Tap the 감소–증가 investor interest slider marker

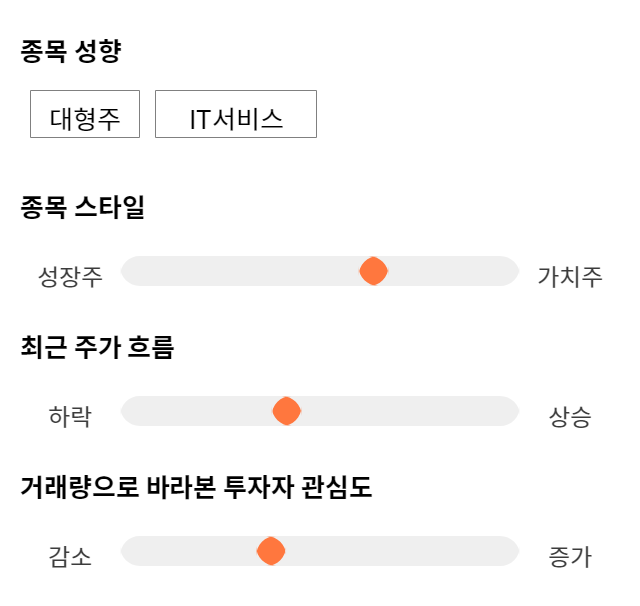271,551
